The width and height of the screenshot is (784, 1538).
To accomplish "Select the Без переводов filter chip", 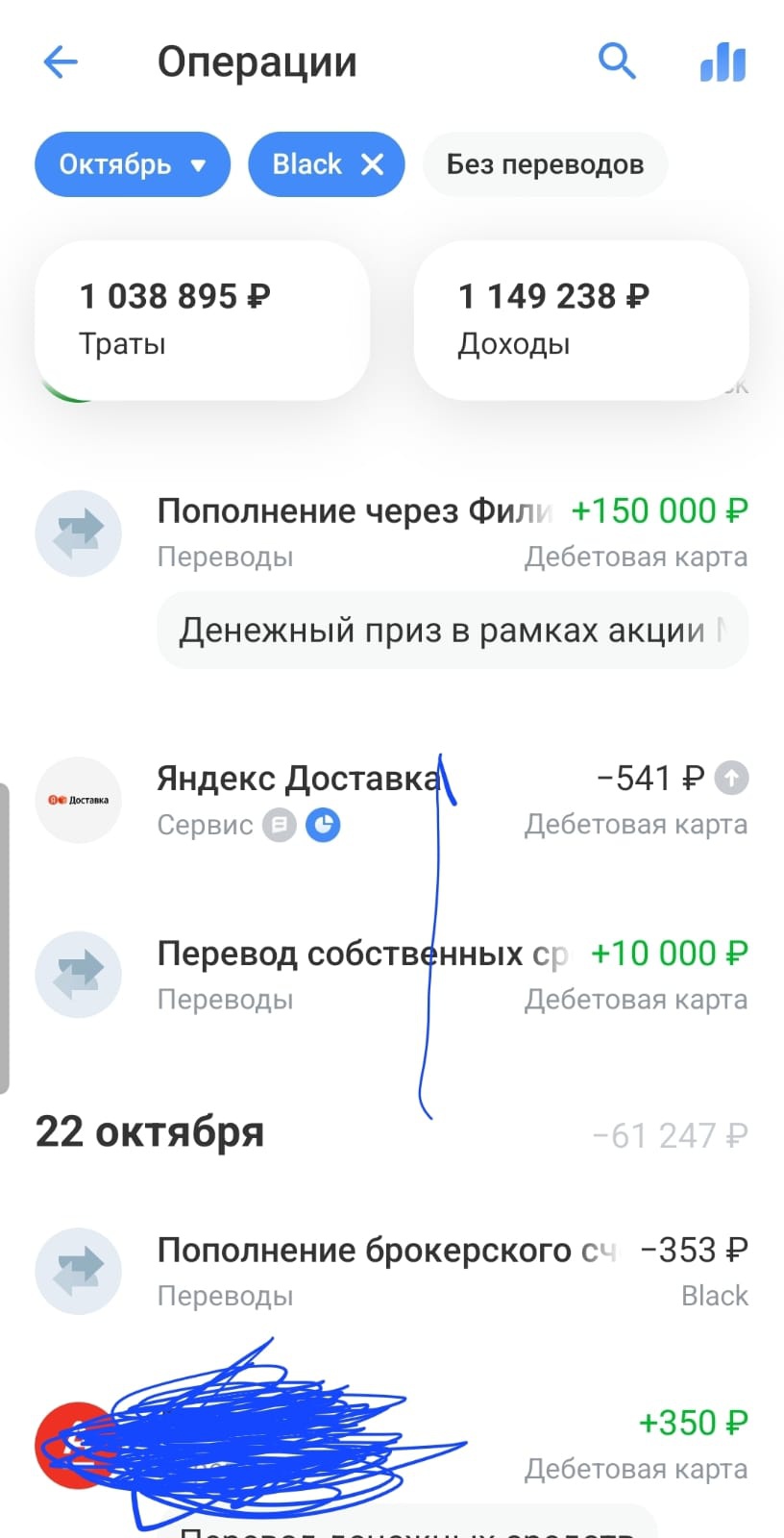I will [545, 164].
